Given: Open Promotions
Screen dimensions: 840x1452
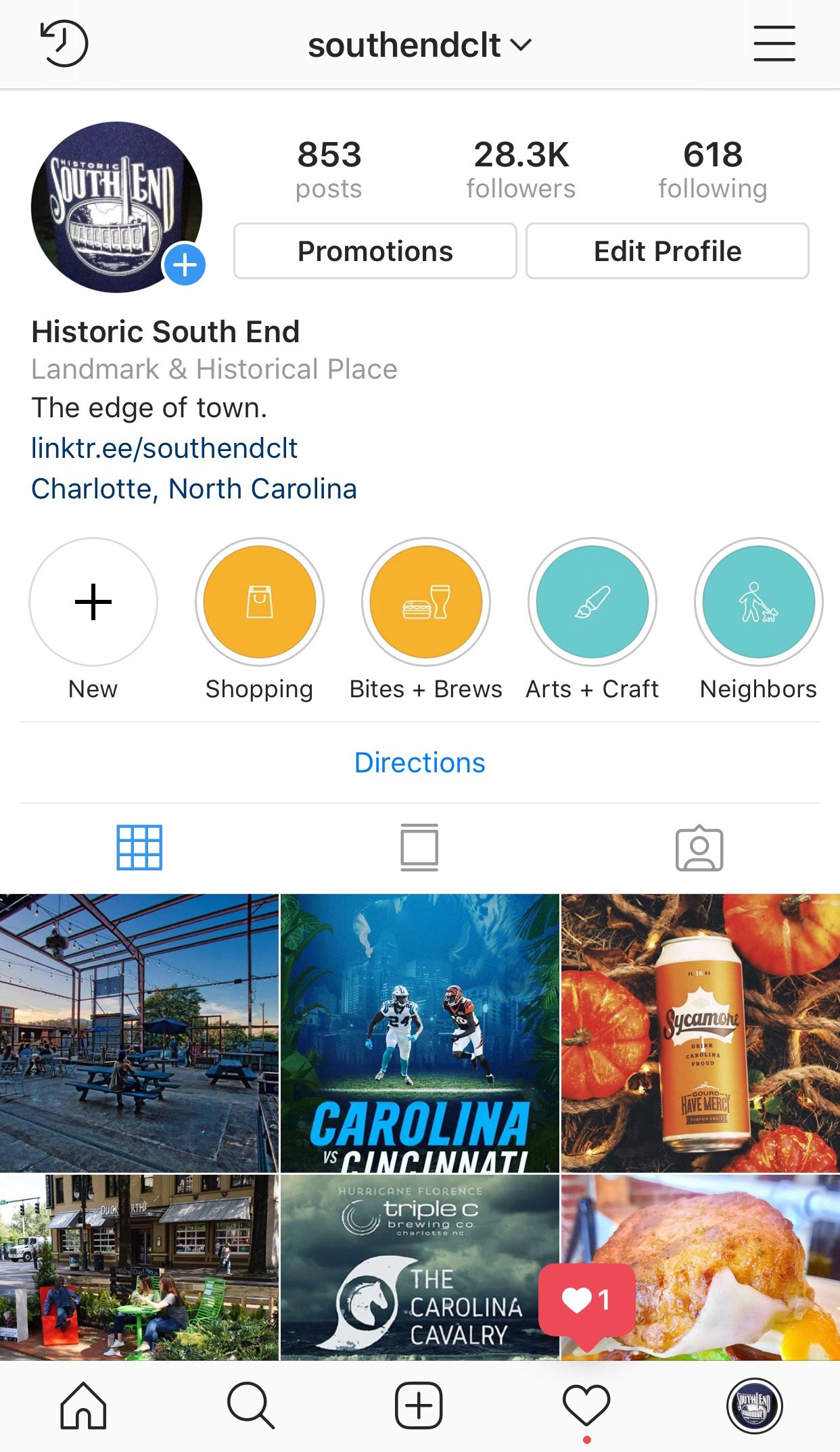Looking at the screenshot, I should [375, 251].
